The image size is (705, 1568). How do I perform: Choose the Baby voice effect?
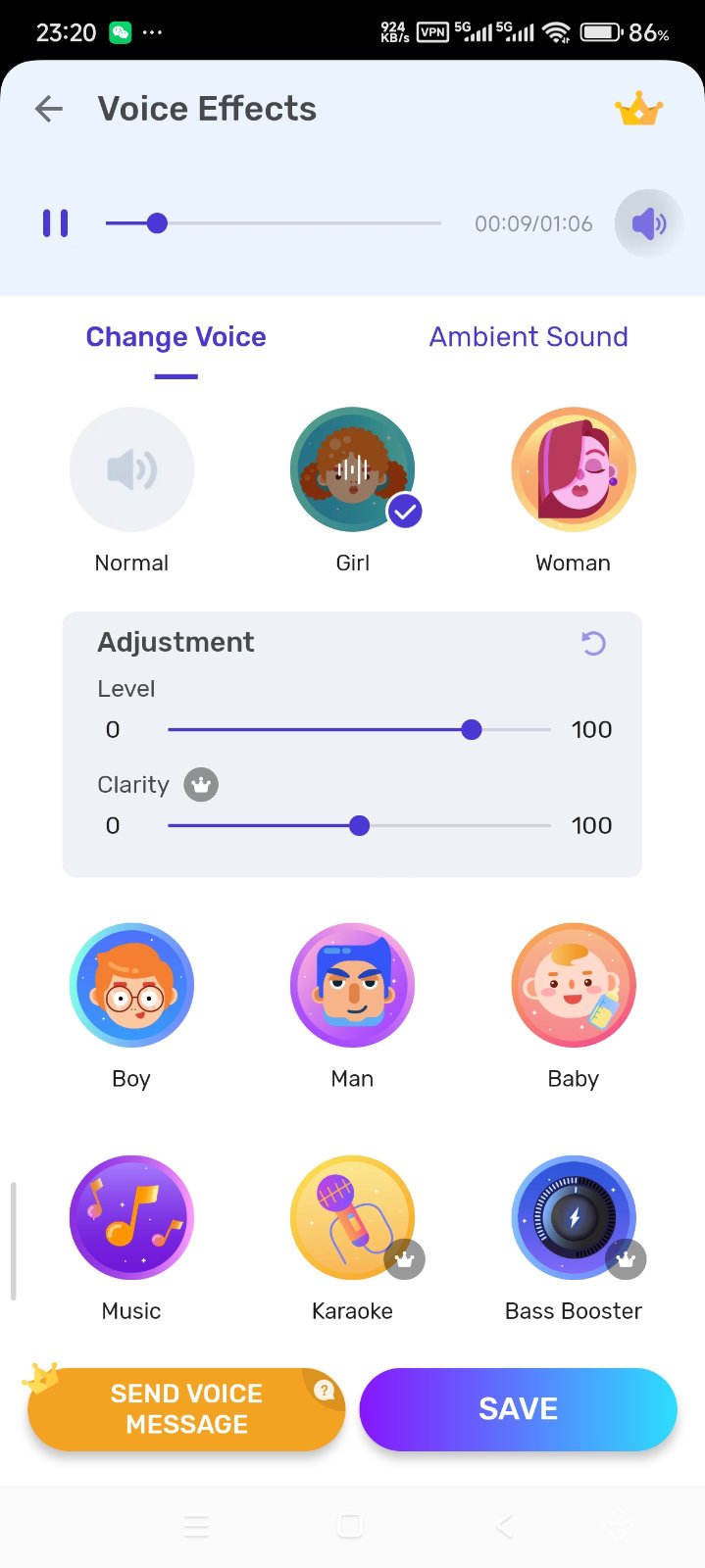click(574, 985)
